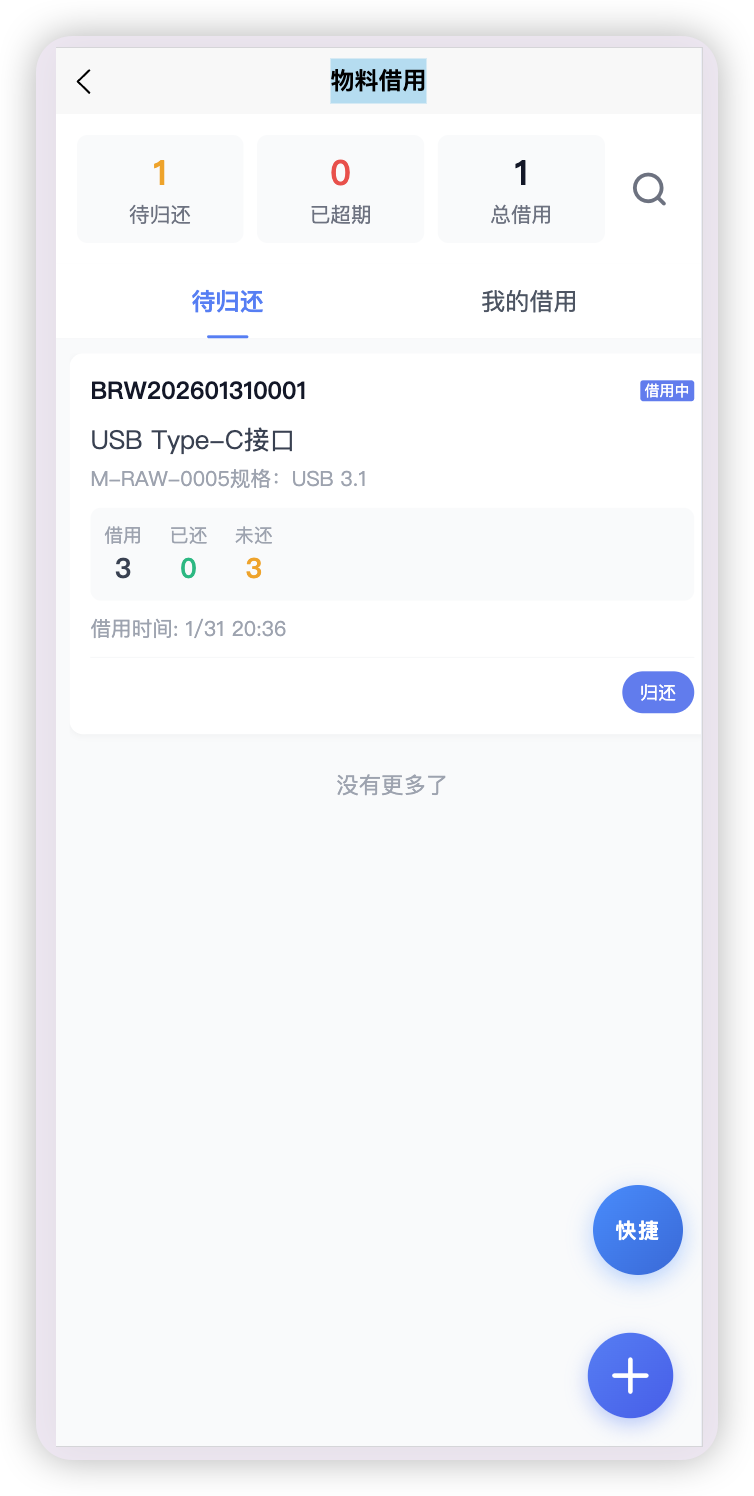Tap the 借用时间 1/31 20:36 text
Viewport: 754px width, 1496px height.
tap(187, 629)
